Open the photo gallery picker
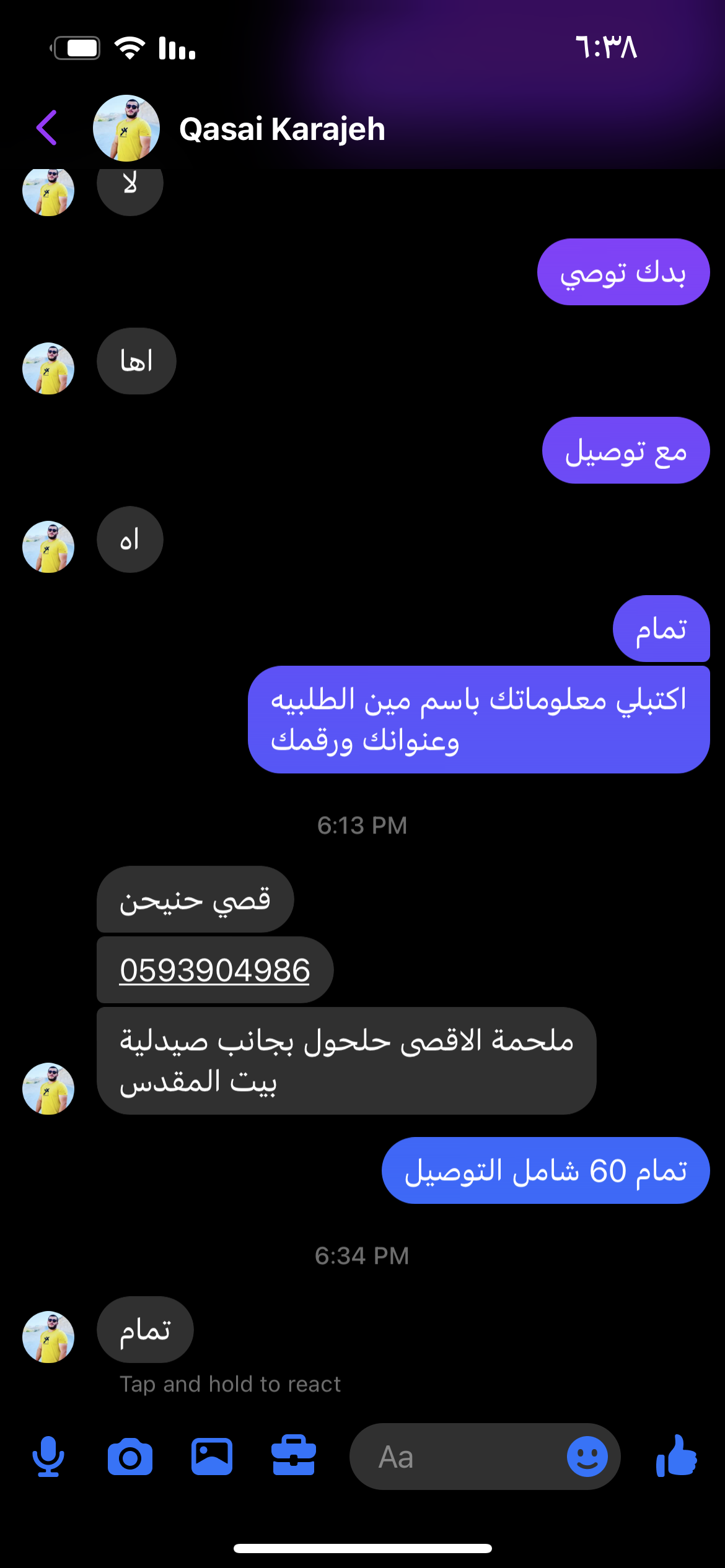The image size is (725, 1568). (212, 1457)
